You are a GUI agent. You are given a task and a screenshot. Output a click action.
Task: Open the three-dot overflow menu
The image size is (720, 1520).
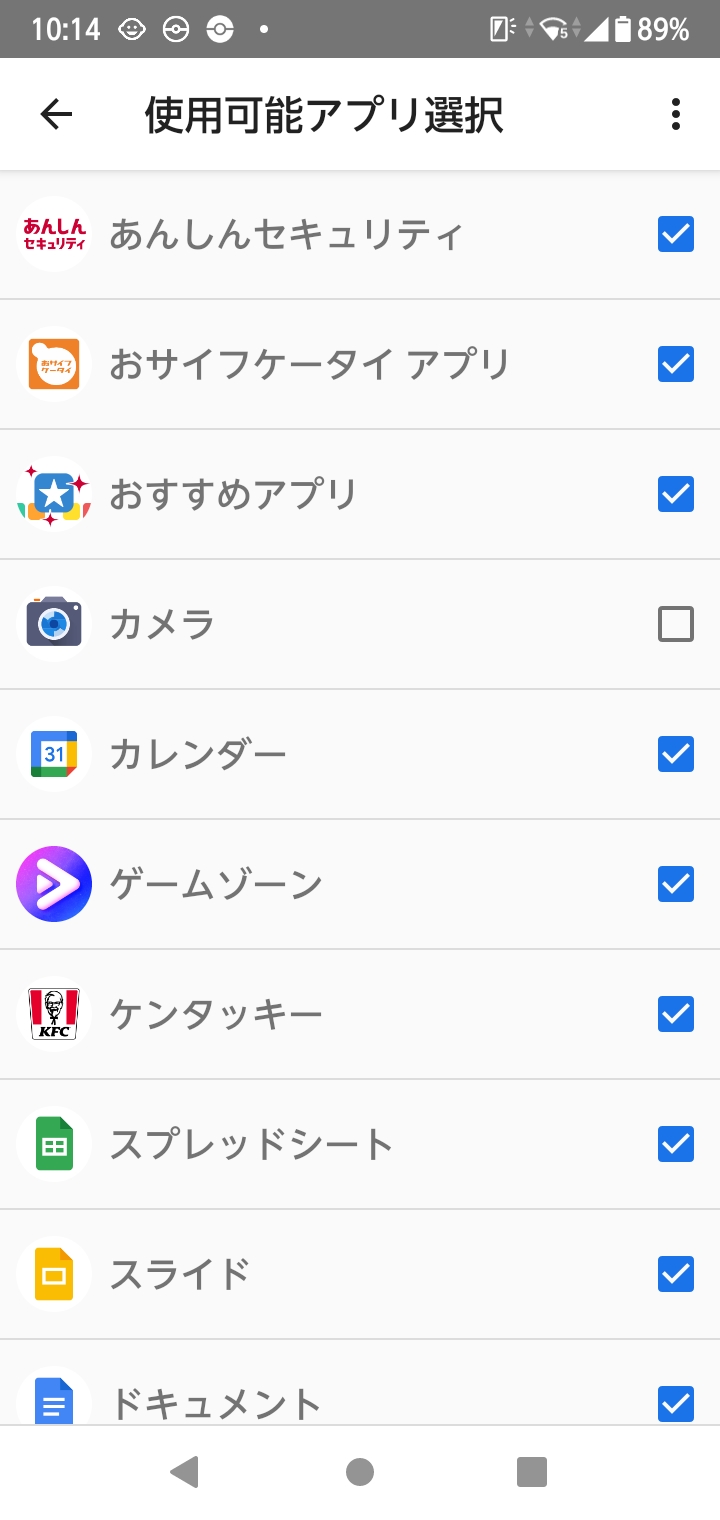pyautogui.click(x=676, y=115)
